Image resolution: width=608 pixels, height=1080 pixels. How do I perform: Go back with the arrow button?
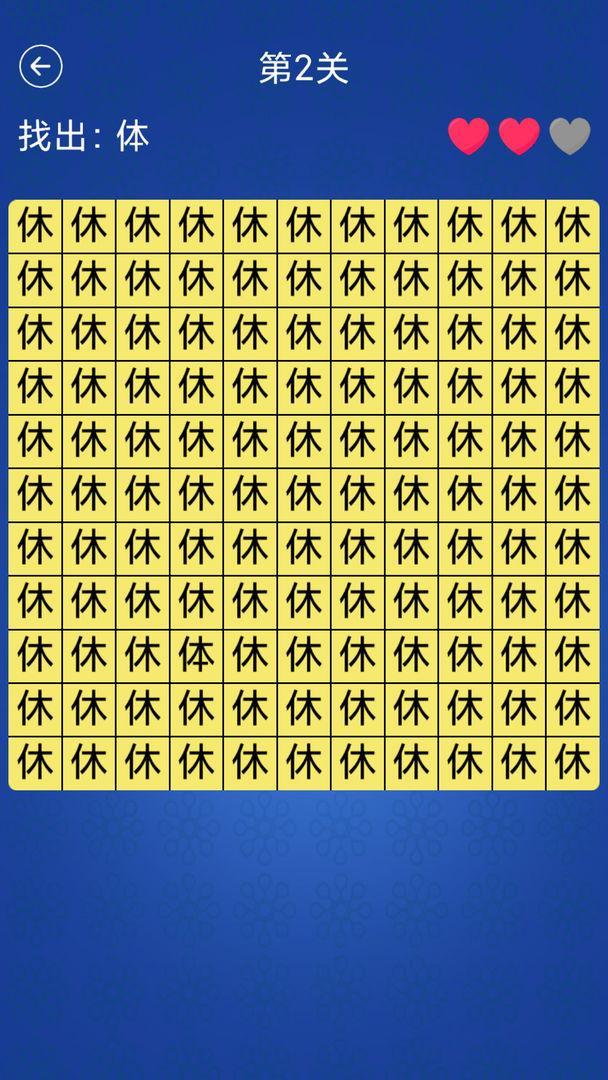(41, 66)
